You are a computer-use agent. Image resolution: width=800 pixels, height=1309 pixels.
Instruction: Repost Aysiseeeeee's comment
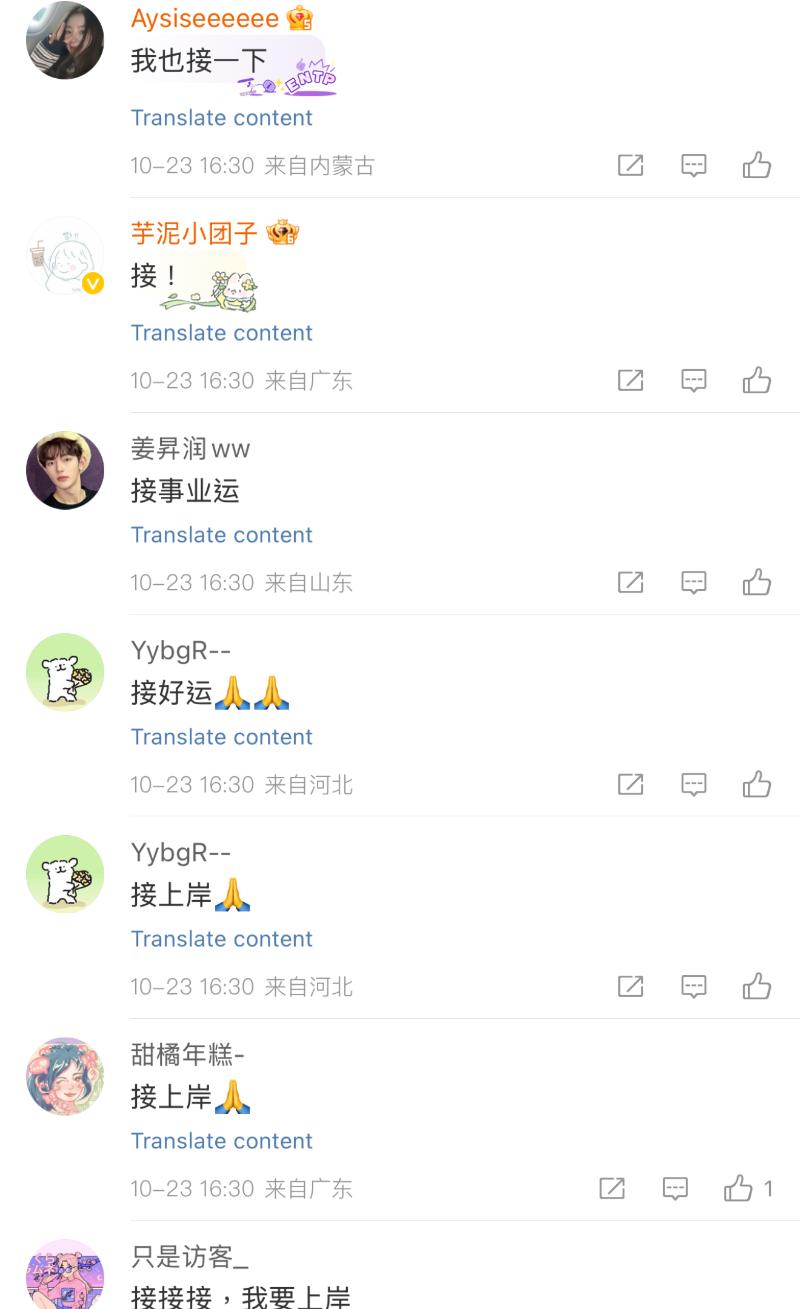pyautogui.click(x=631, y=165)
